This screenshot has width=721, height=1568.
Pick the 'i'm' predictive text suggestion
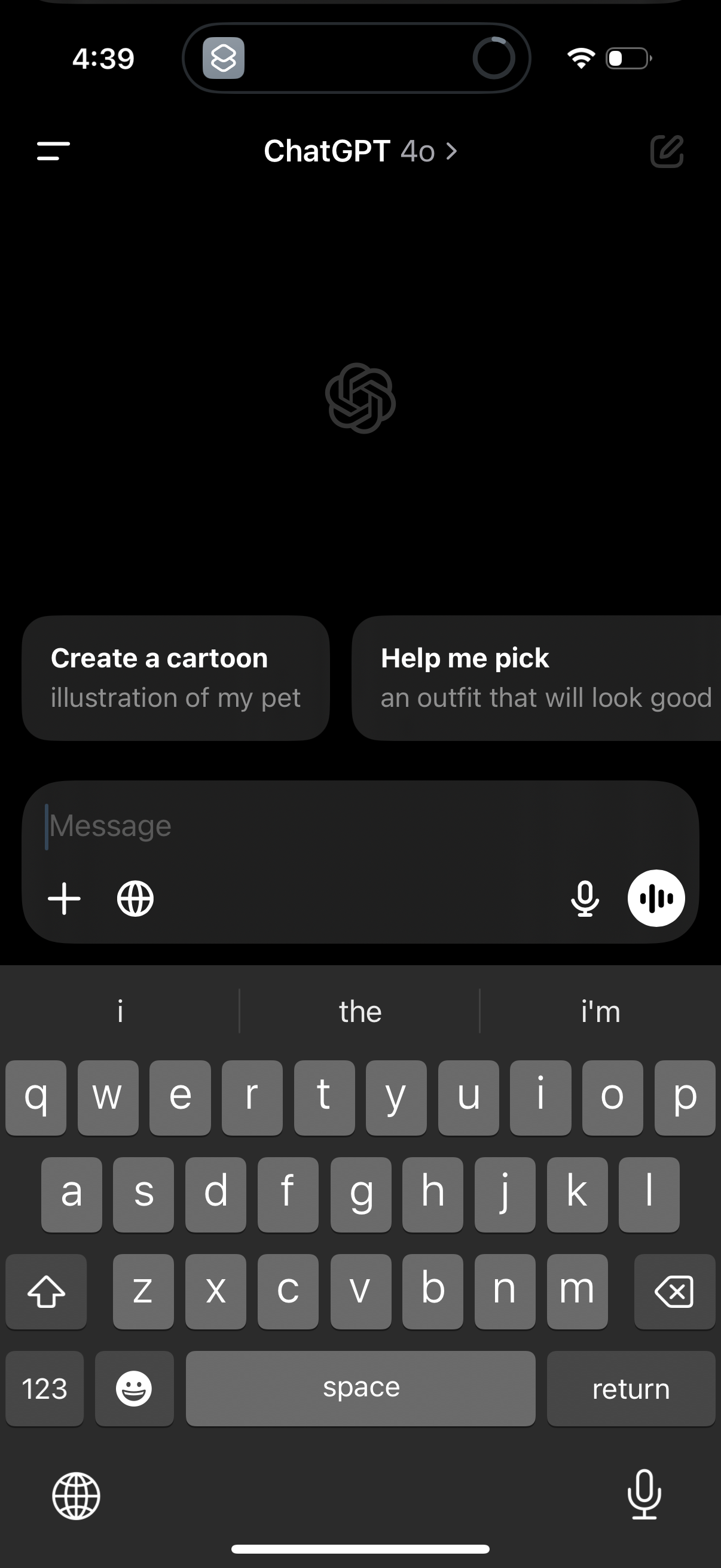pos(600,1011)
